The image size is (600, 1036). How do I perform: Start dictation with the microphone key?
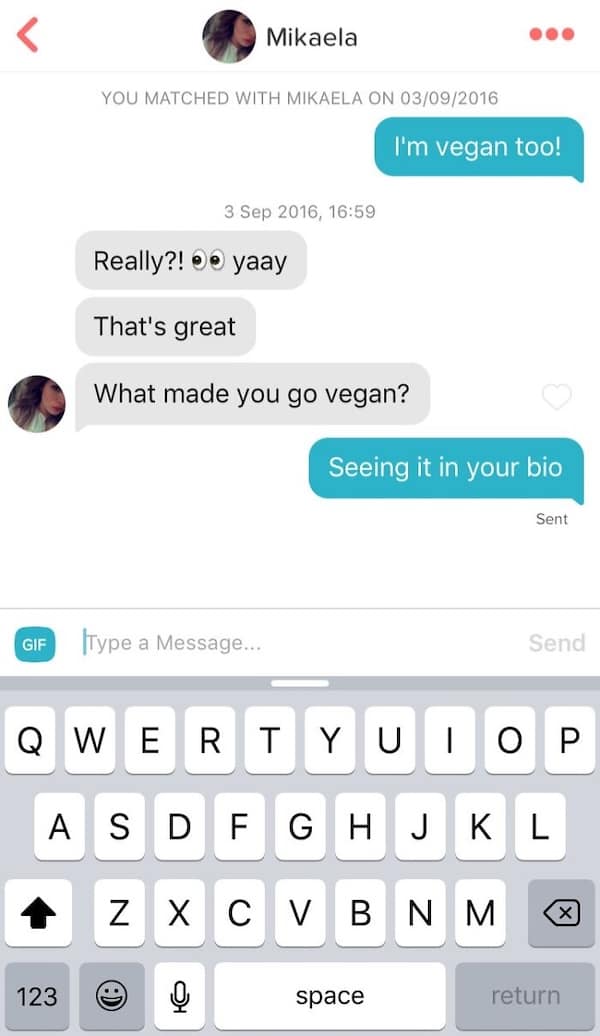click(x=180, y=996)
